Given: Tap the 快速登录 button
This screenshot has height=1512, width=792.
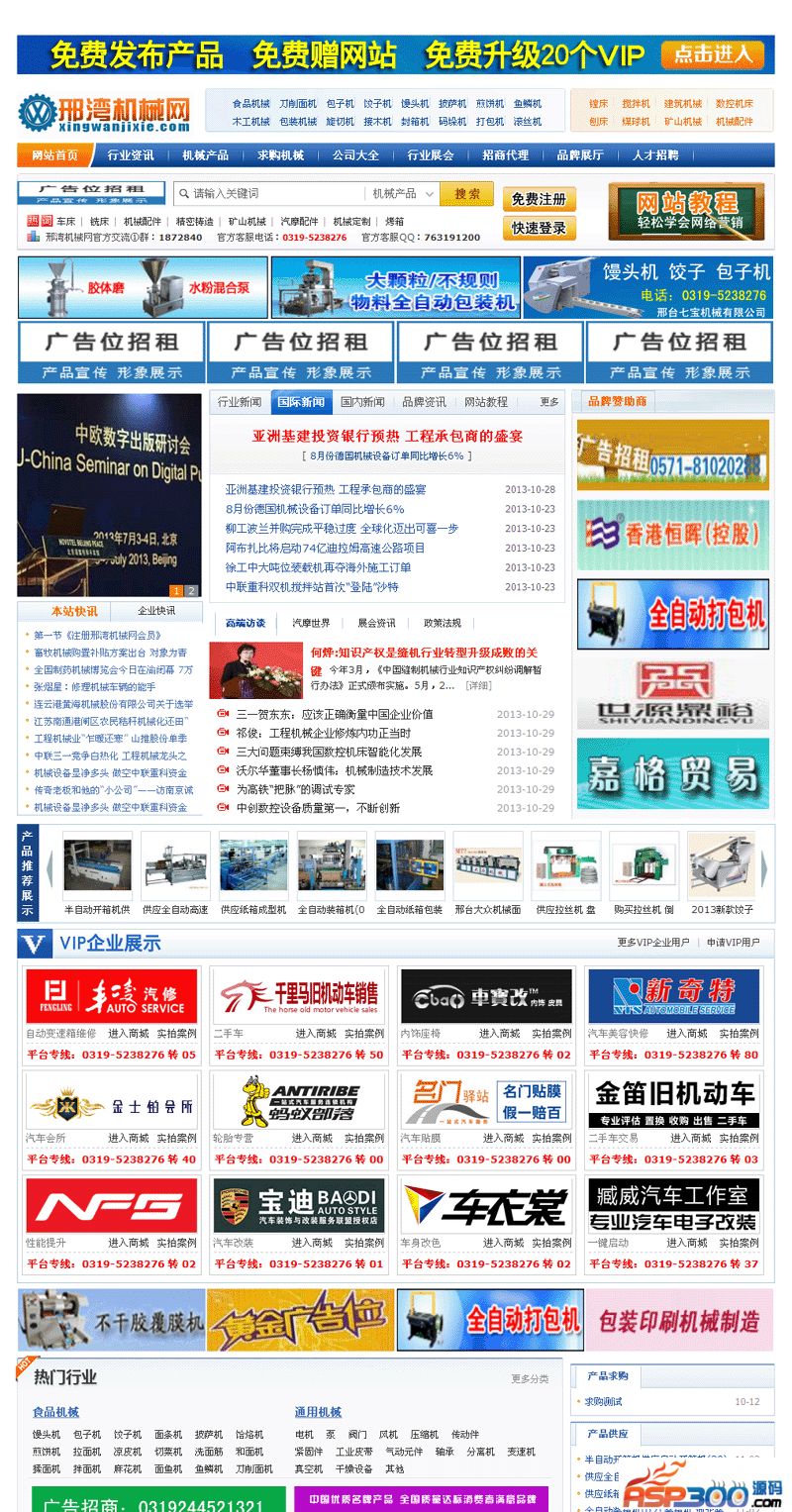Looking at the screenshot, I should coord(539,228).
